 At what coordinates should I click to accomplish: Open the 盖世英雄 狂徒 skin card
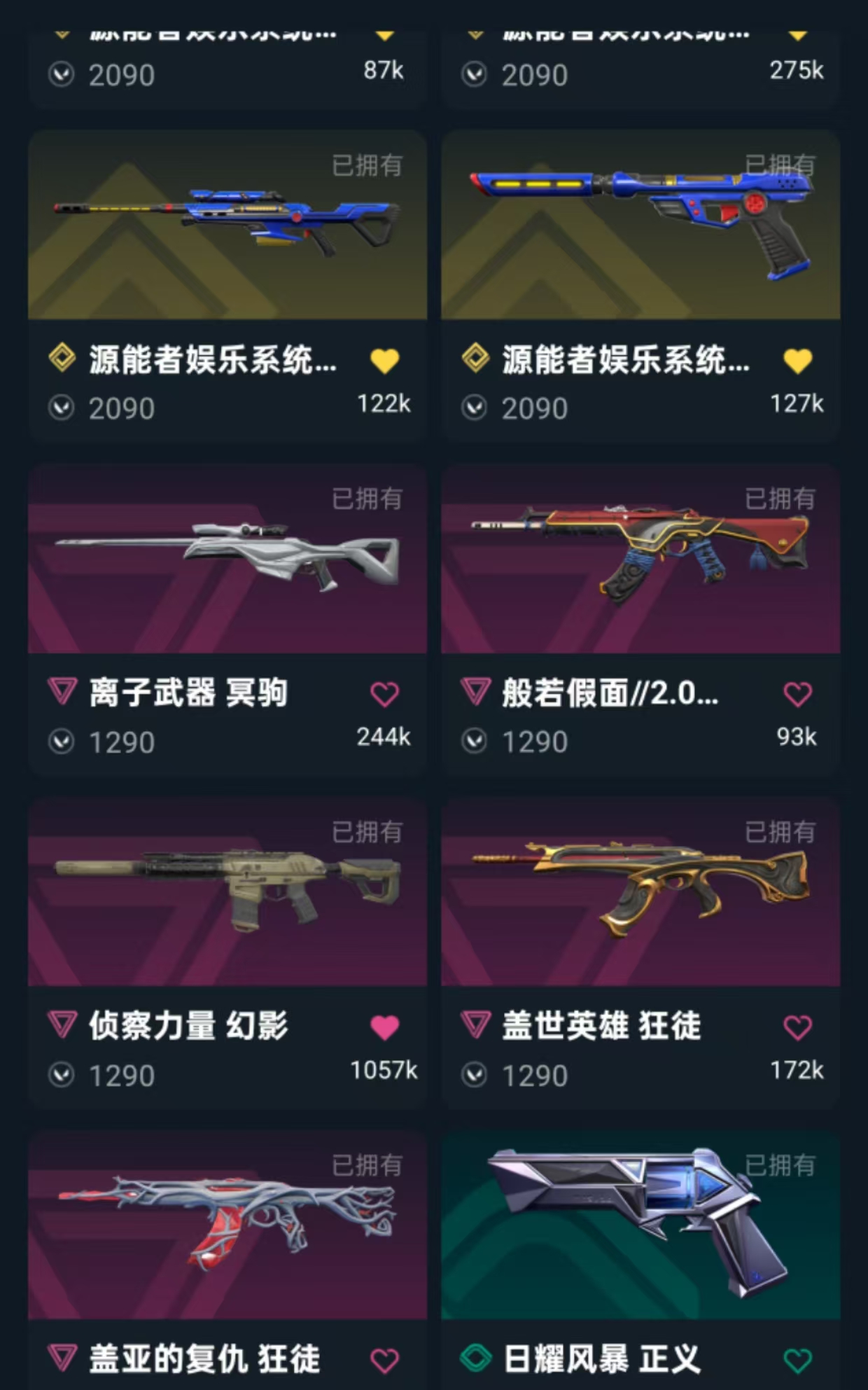click(640, 891)
